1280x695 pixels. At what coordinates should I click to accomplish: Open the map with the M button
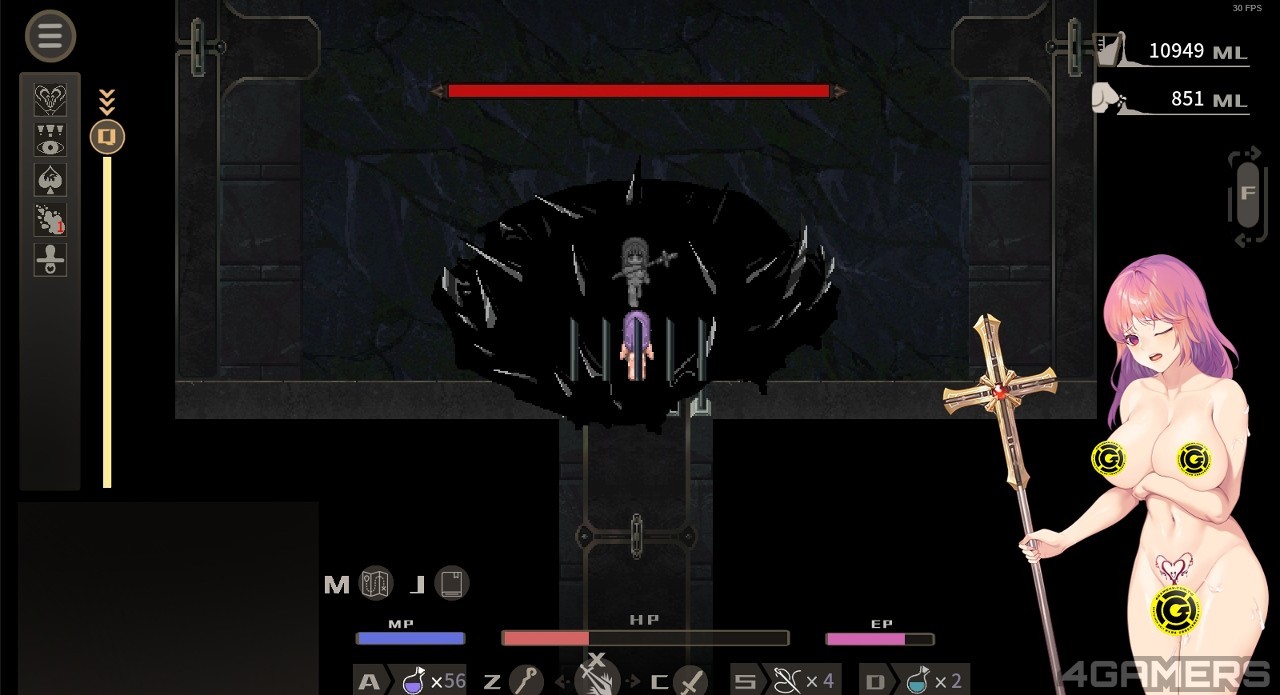click(x=376, y=584)
